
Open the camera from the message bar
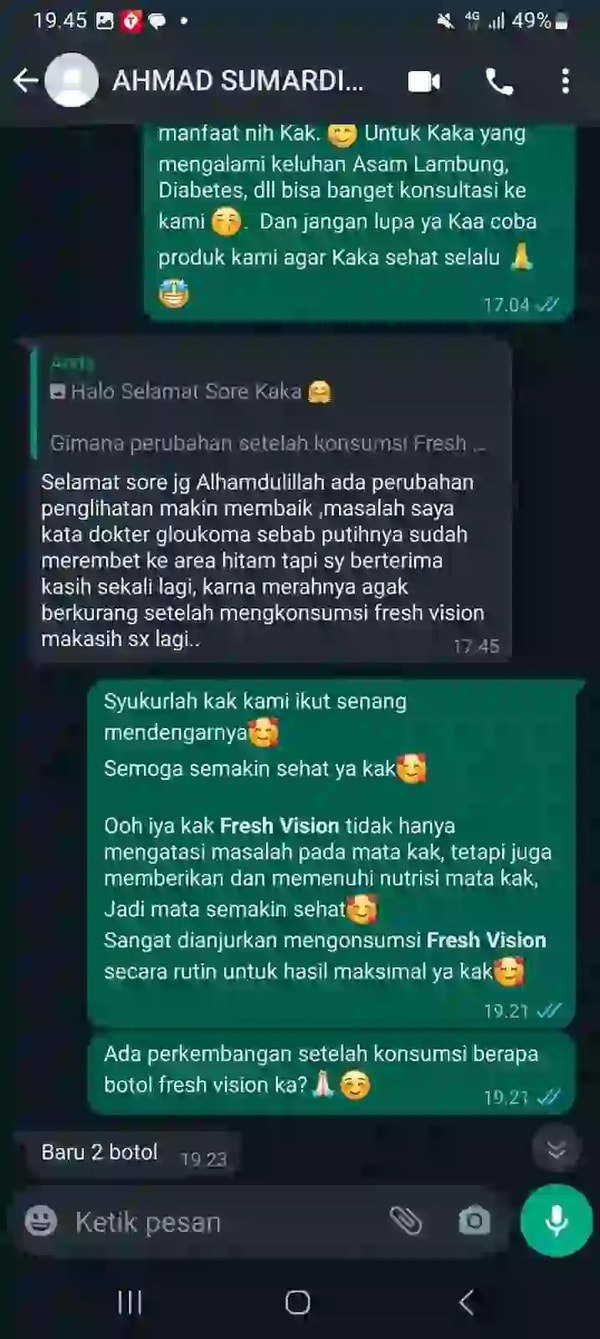(474, 1220)
